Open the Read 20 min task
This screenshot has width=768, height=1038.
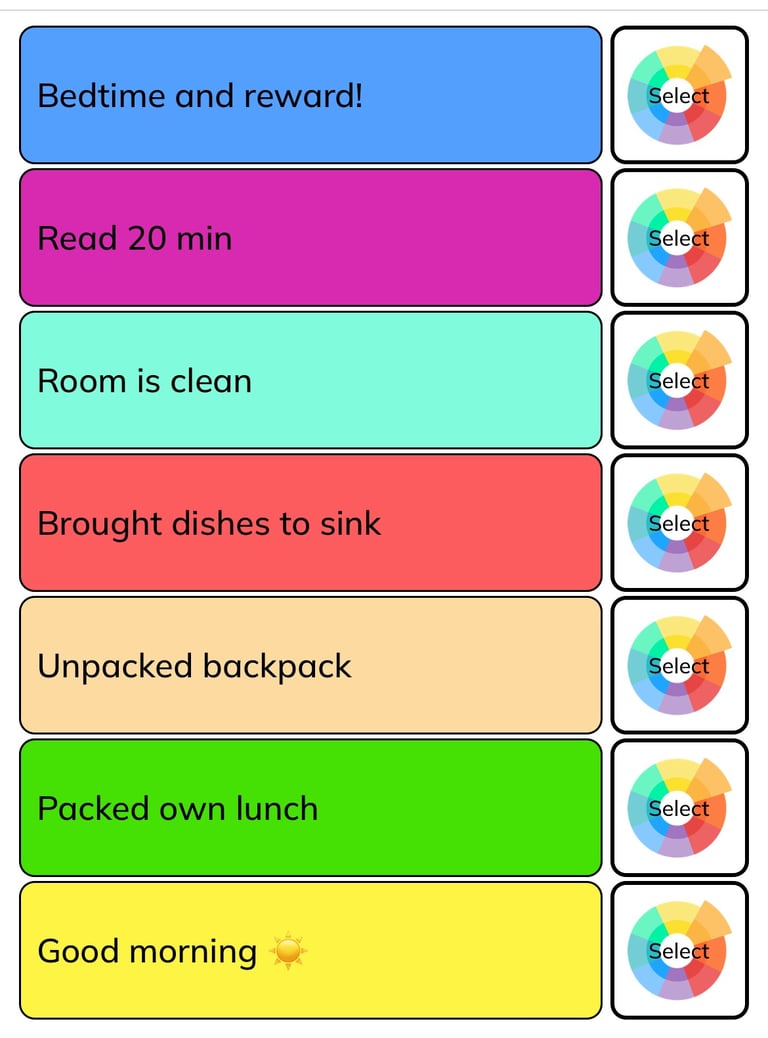[x=310, y=238]
